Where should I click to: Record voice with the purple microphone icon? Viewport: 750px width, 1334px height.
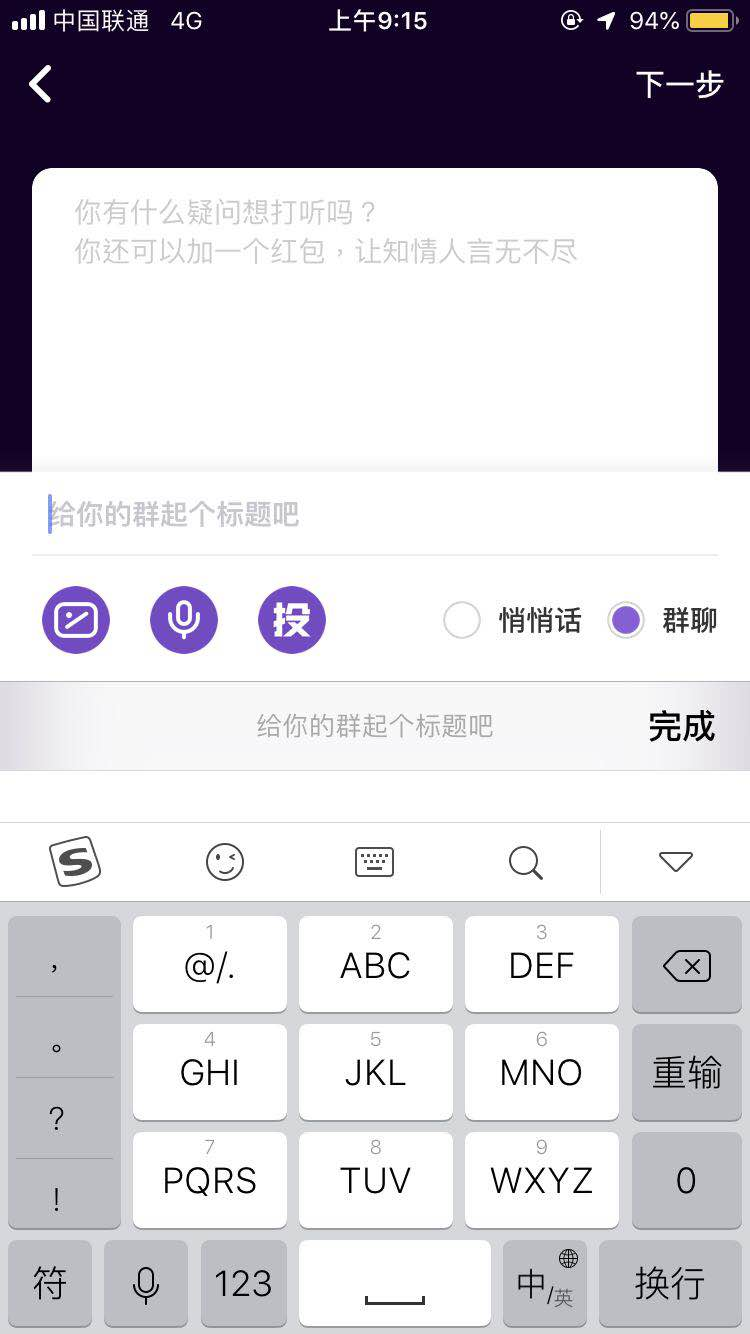pyautogui.click(x=183, y=620)
